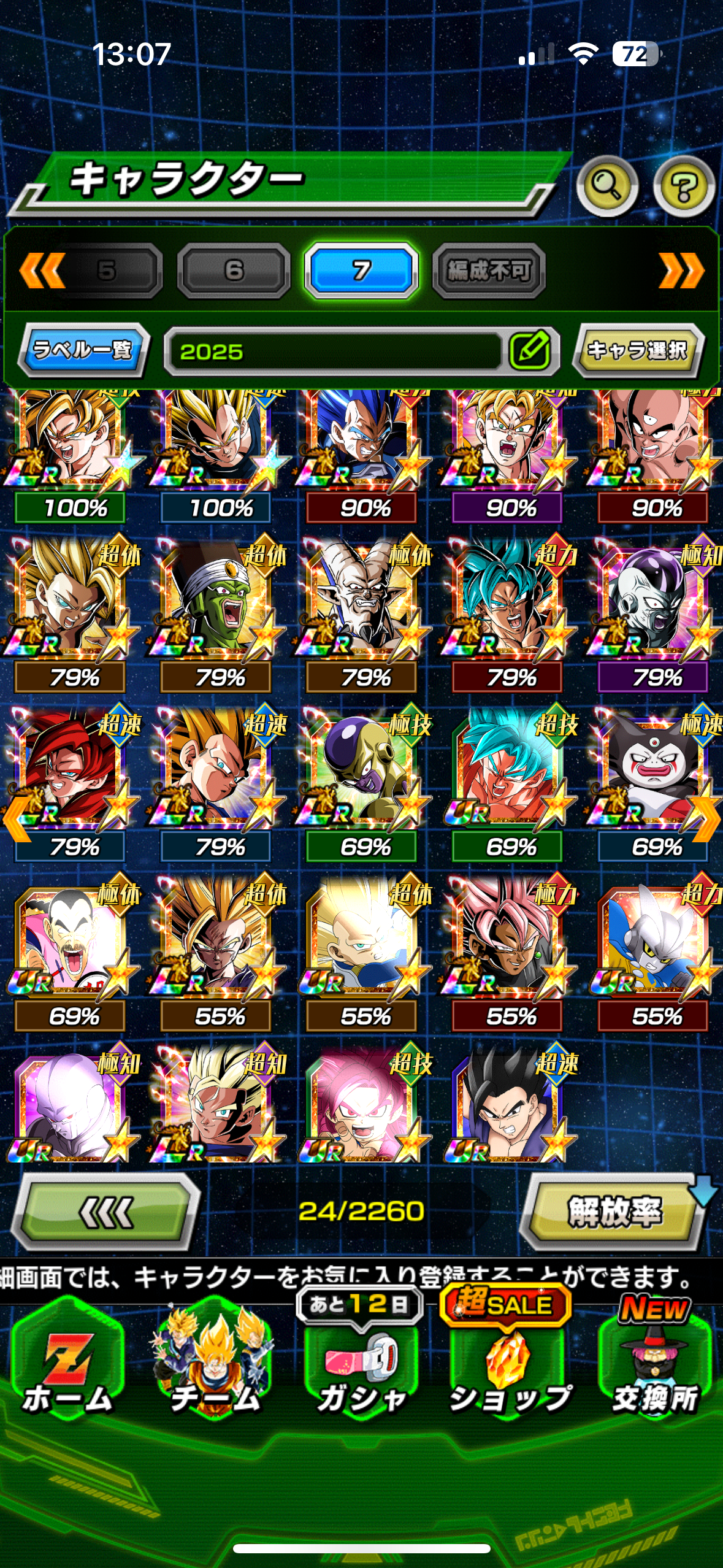Go to previous tabs with left arrows
723x1568 pixels.
pos(42,271)
